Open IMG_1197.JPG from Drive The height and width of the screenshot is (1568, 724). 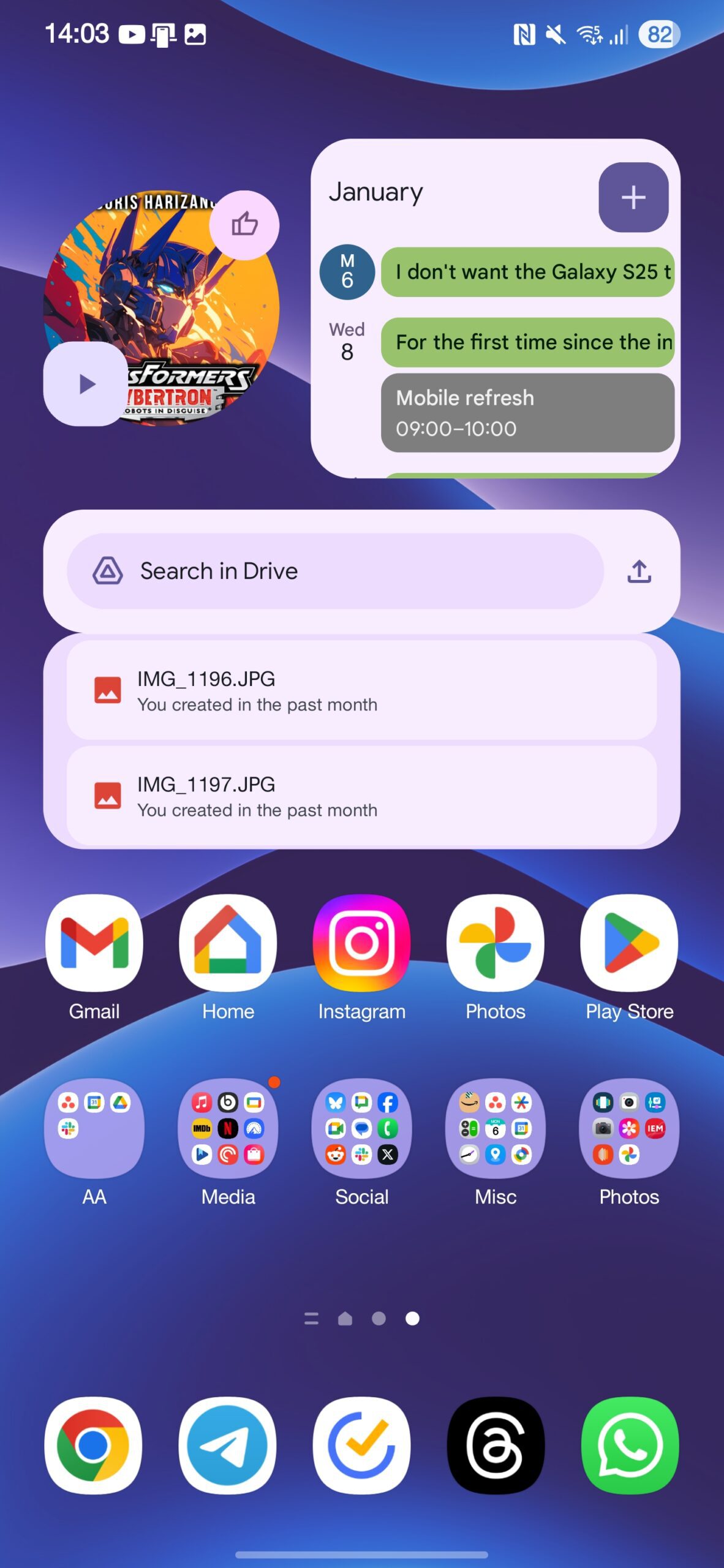click(361, 796)
